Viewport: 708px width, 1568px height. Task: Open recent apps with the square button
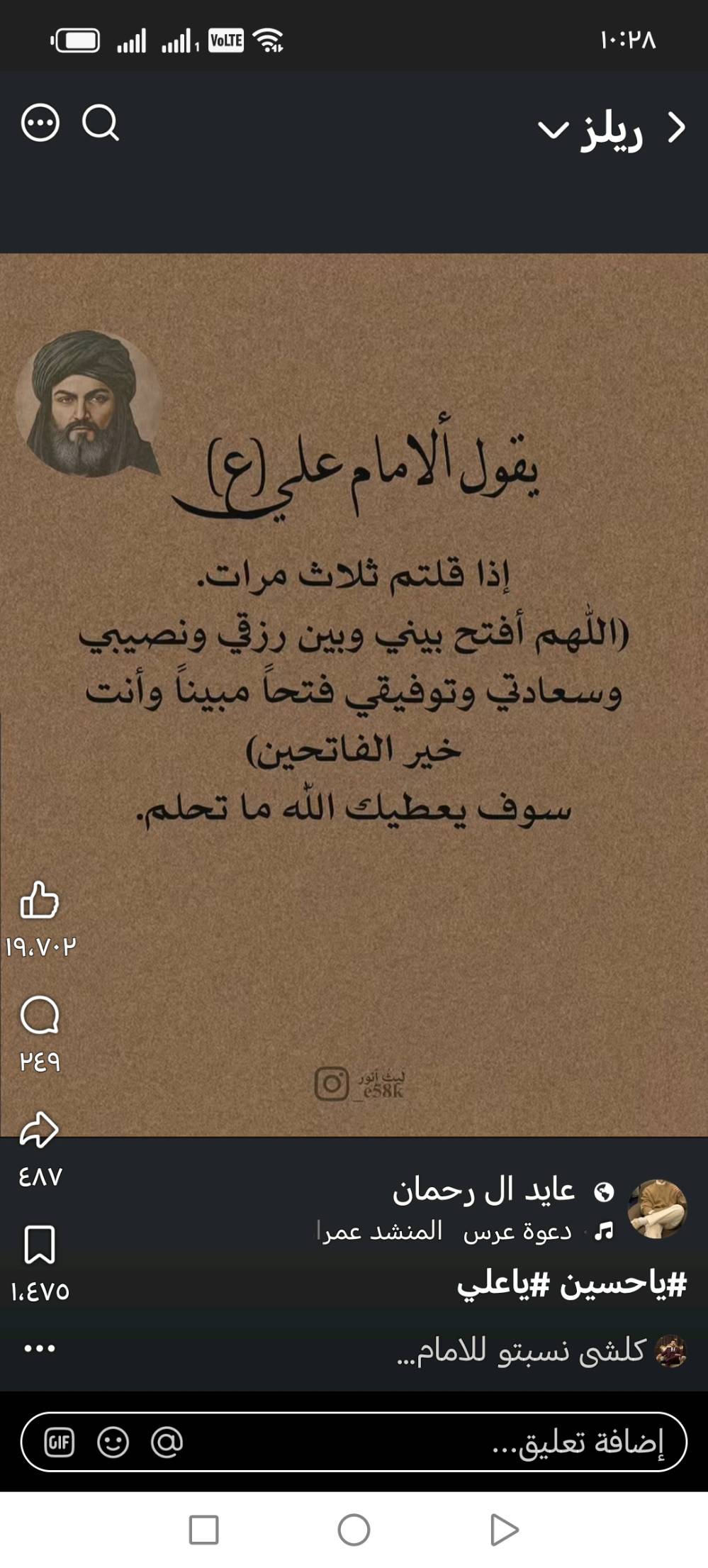pos(203,1530)
